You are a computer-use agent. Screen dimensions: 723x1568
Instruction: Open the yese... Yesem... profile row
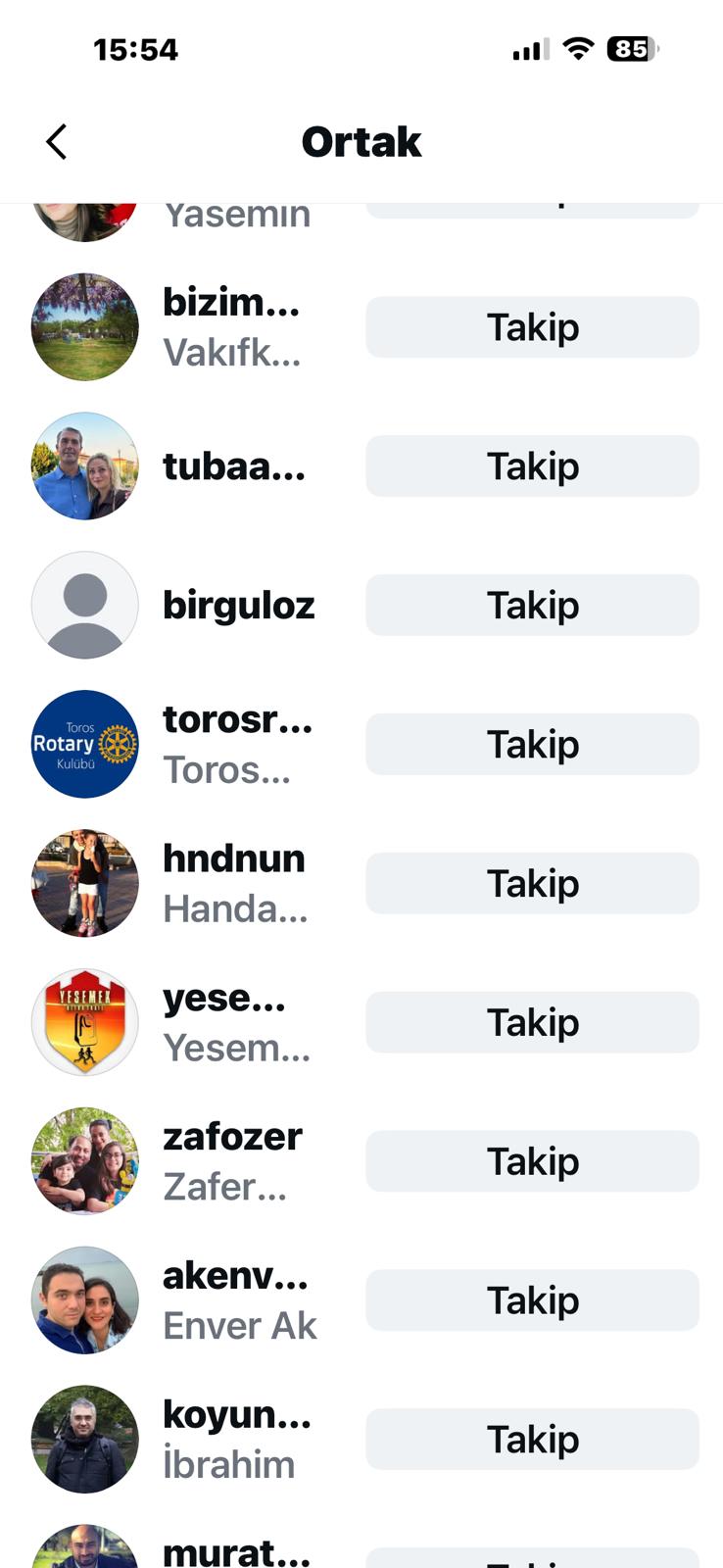point(235,1022)
